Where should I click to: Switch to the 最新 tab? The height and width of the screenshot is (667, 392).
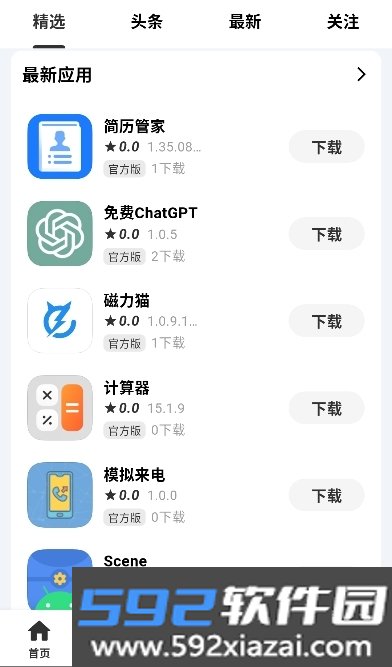[x=245, y=22]
